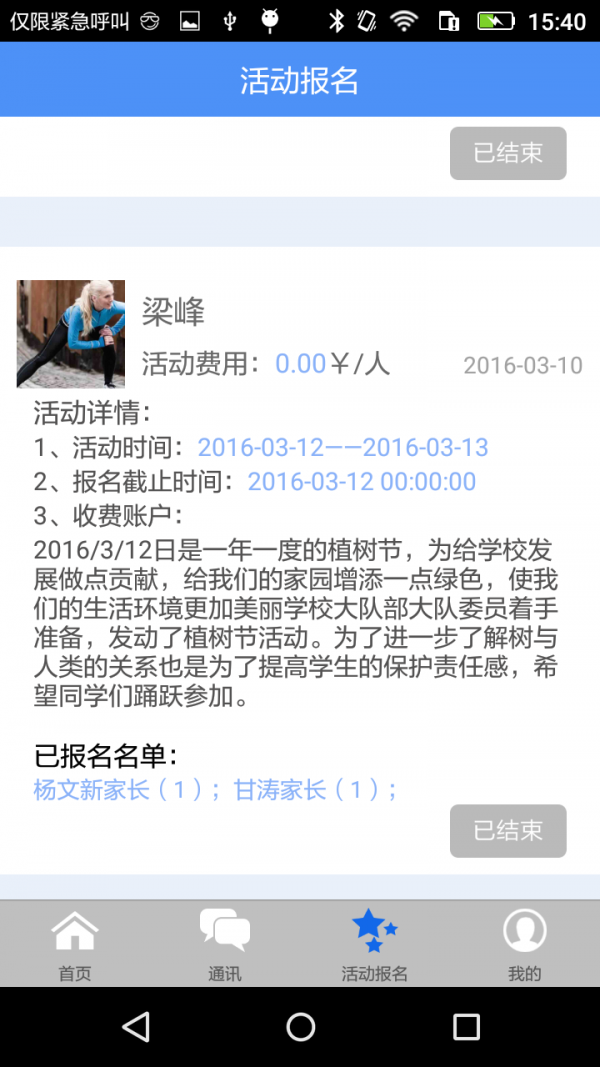The image size is (600, 1067).
Task: Return to the system home screen
Action: click(300, 1026)
